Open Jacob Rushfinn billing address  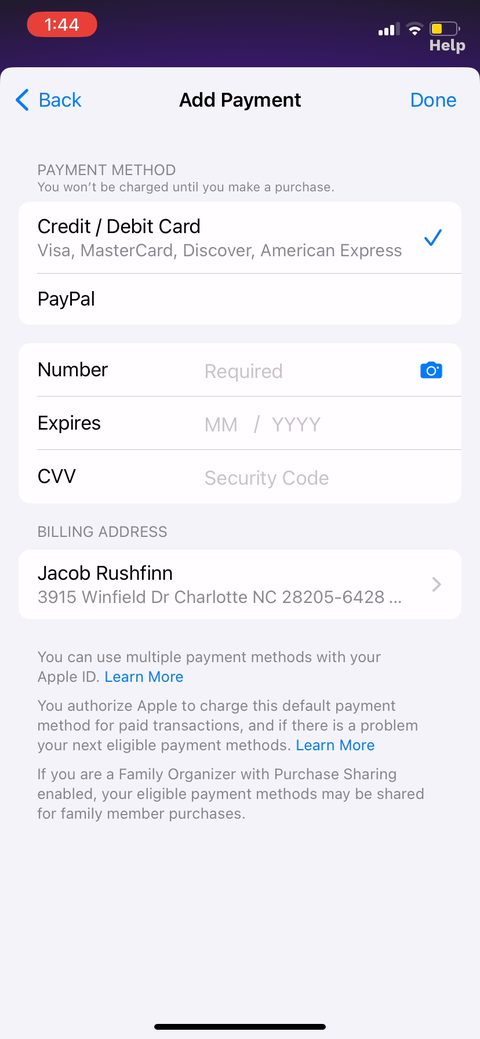click(239, 584)
